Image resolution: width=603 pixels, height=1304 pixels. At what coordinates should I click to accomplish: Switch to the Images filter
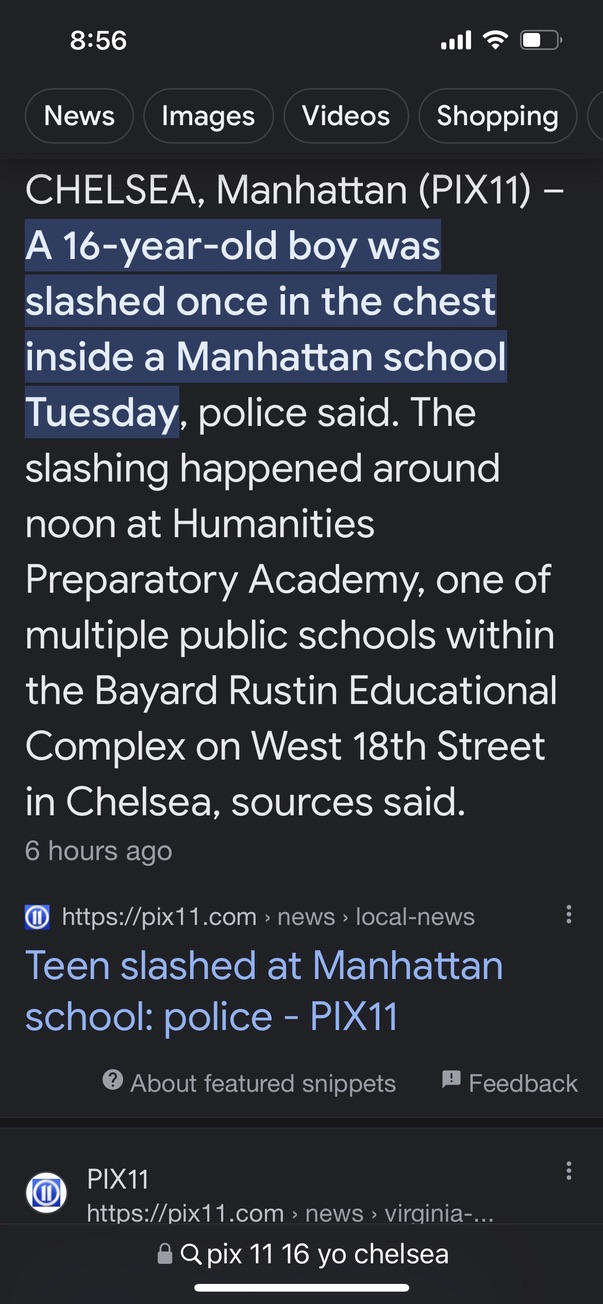pyautogui.click(x=208, y=116)
